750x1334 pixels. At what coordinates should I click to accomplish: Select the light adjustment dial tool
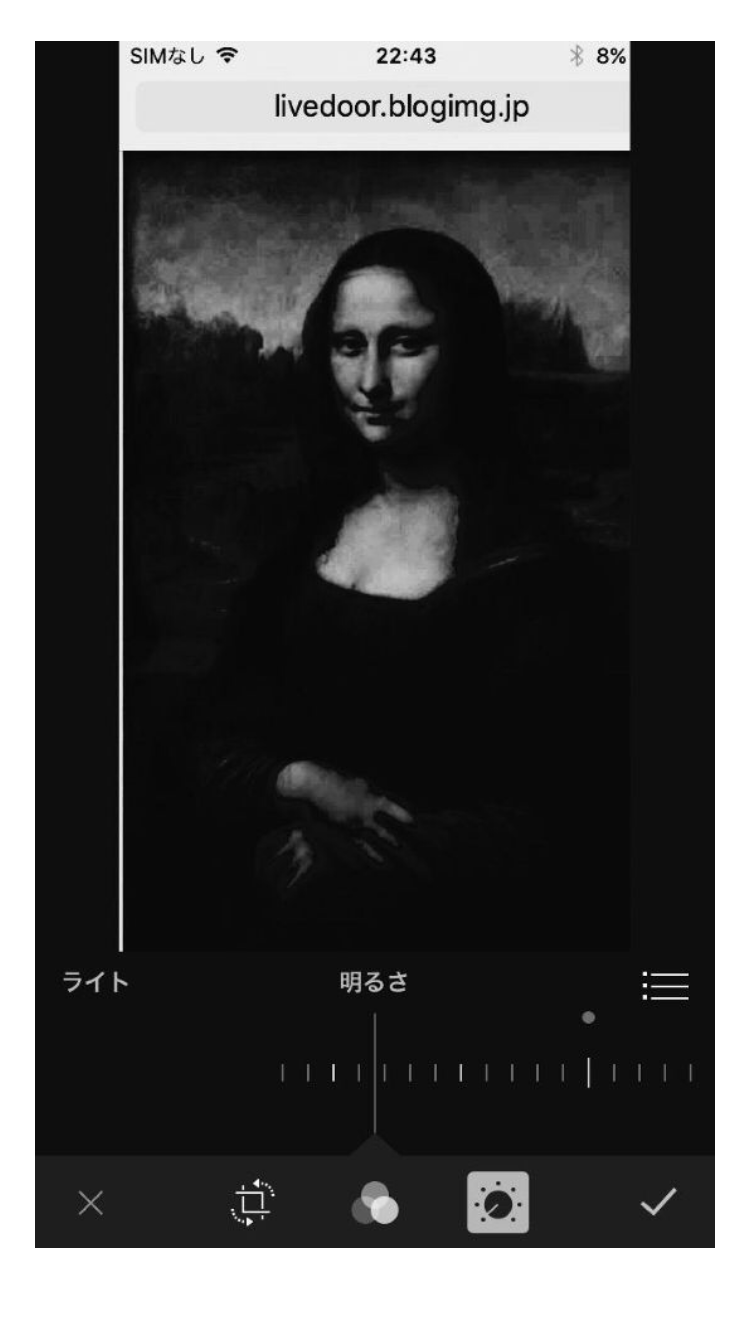click(x=498, y=1203)
